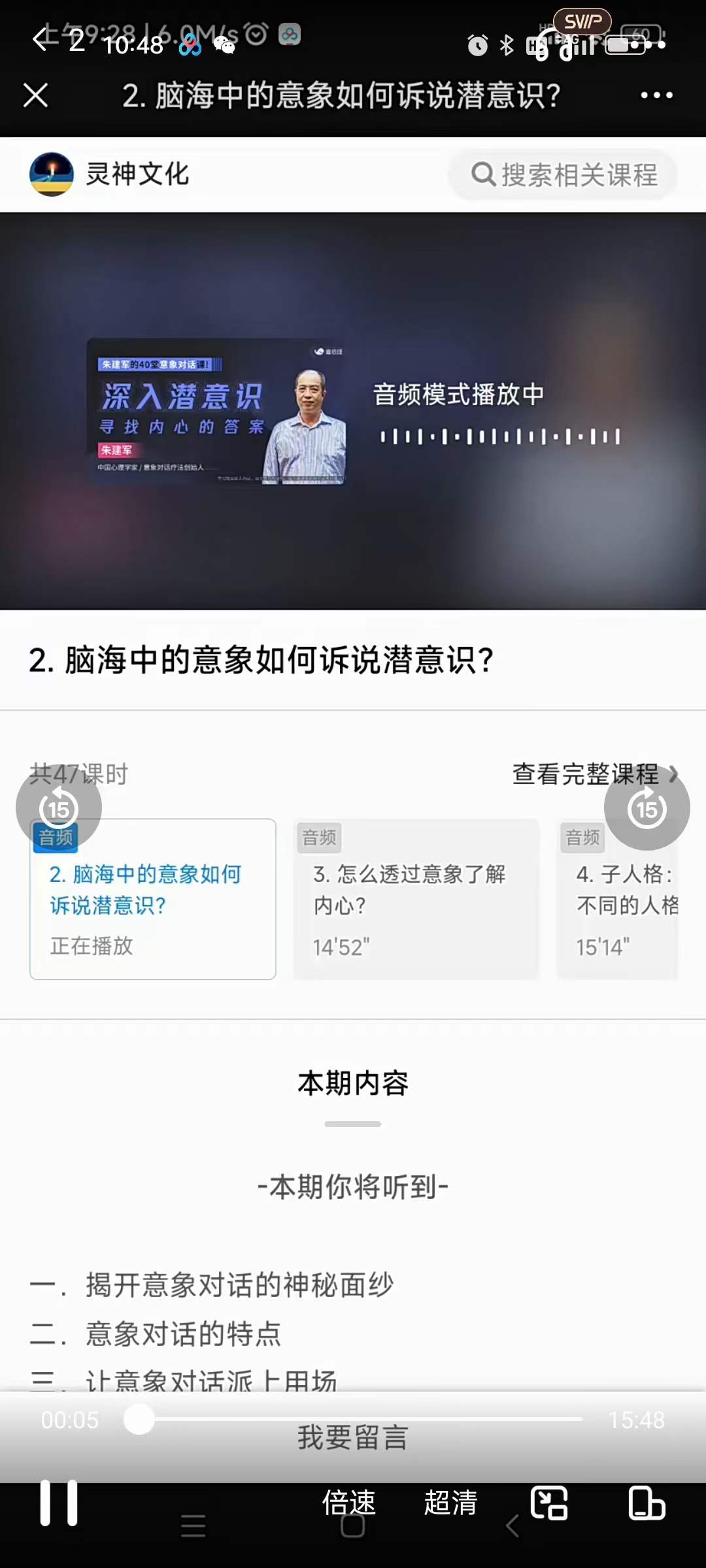Select the currently playing lesson 2 card

coord(153,899)
